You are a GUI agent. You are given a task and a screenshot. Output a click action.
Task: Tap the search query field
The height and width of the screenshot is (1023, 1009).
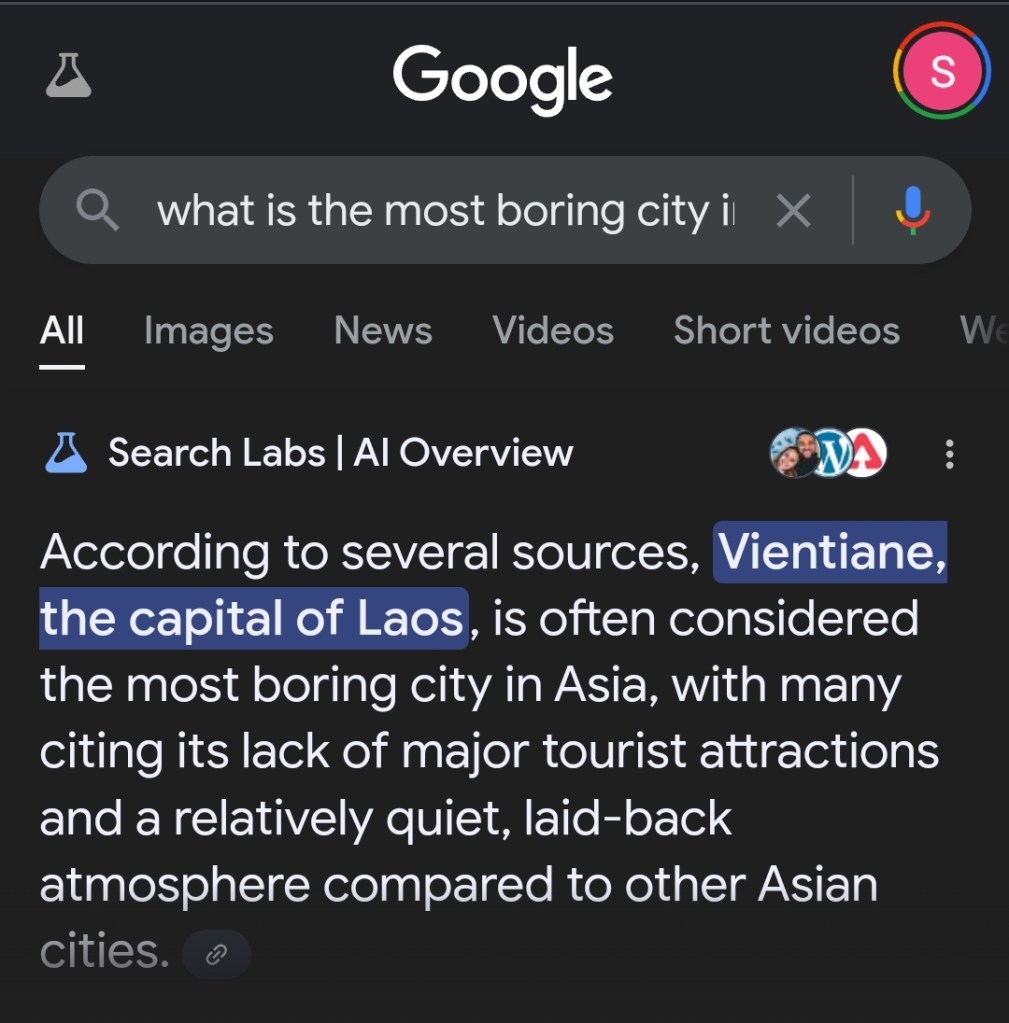pyautogui.click(x=445, y=211)
